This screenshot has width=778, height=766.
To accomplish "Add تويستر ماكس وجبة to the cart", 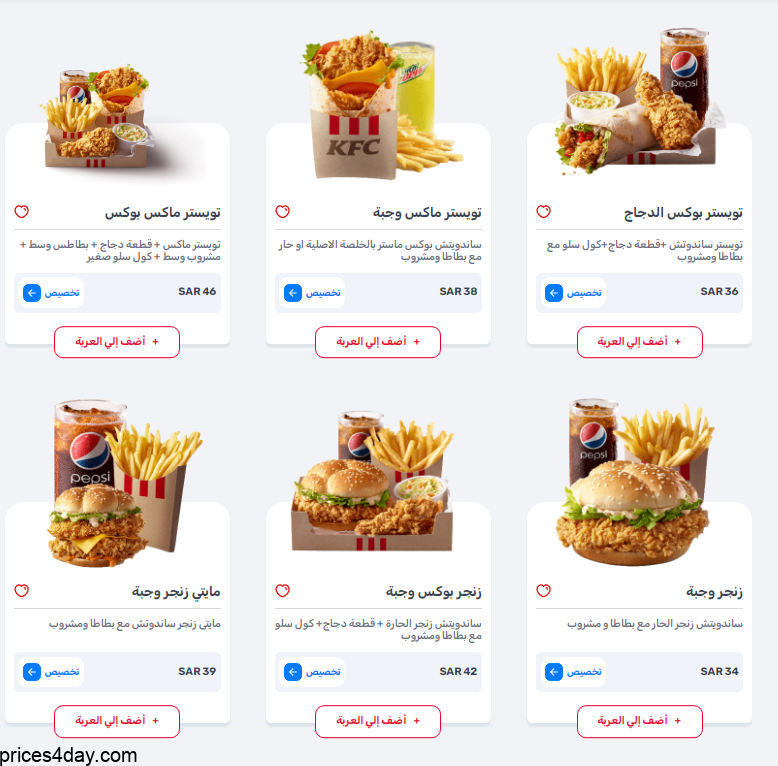I will pyautogui.click(x=378, y=342).
